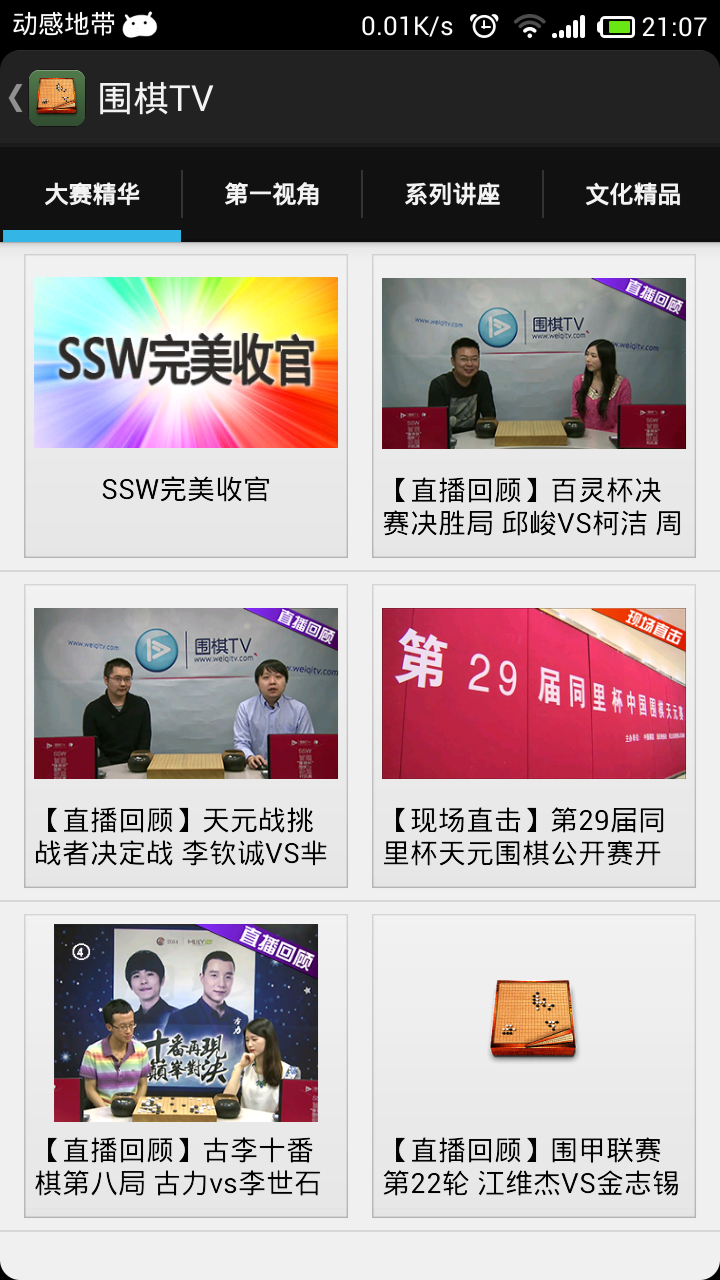Open the SSW完美收官 video card
The height and width of the screenshot is (1280, 720).
(x=186, y=405)
